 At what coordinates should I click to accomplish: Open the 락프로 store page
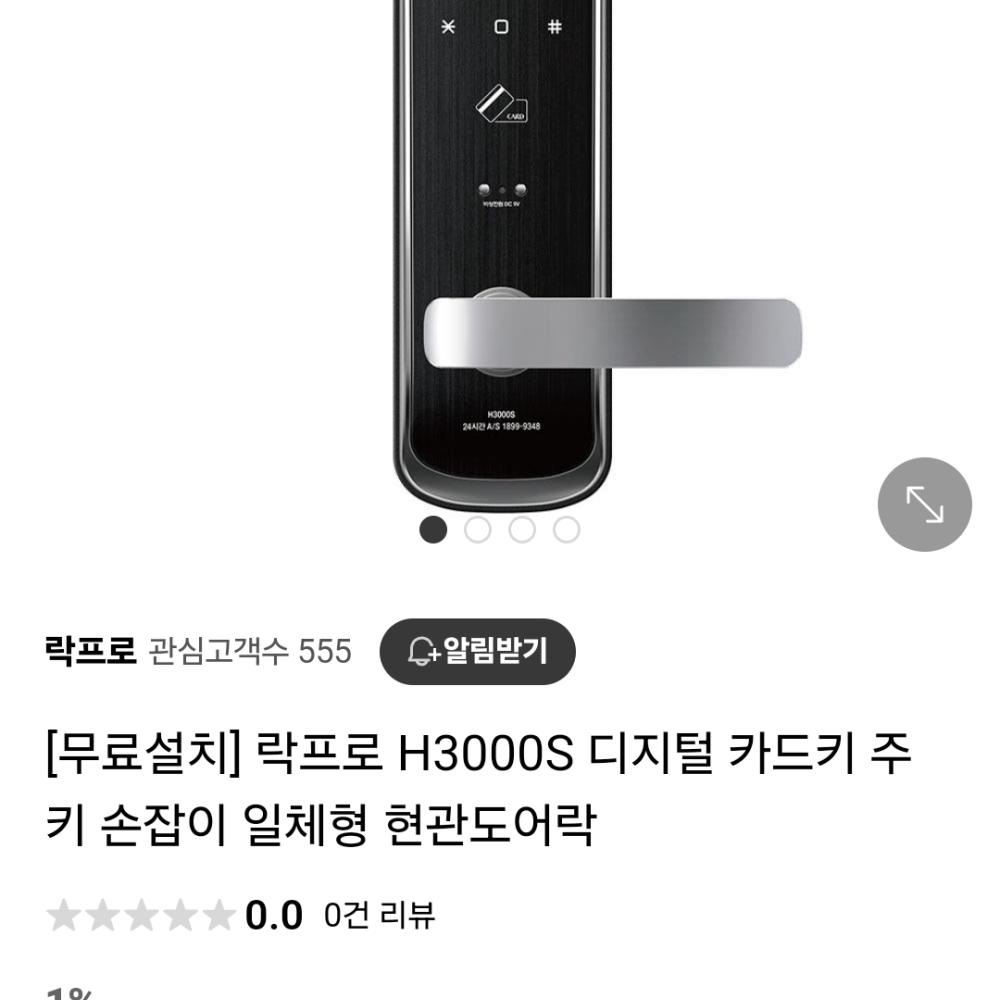pyautogui.click(x=91, y=652)
